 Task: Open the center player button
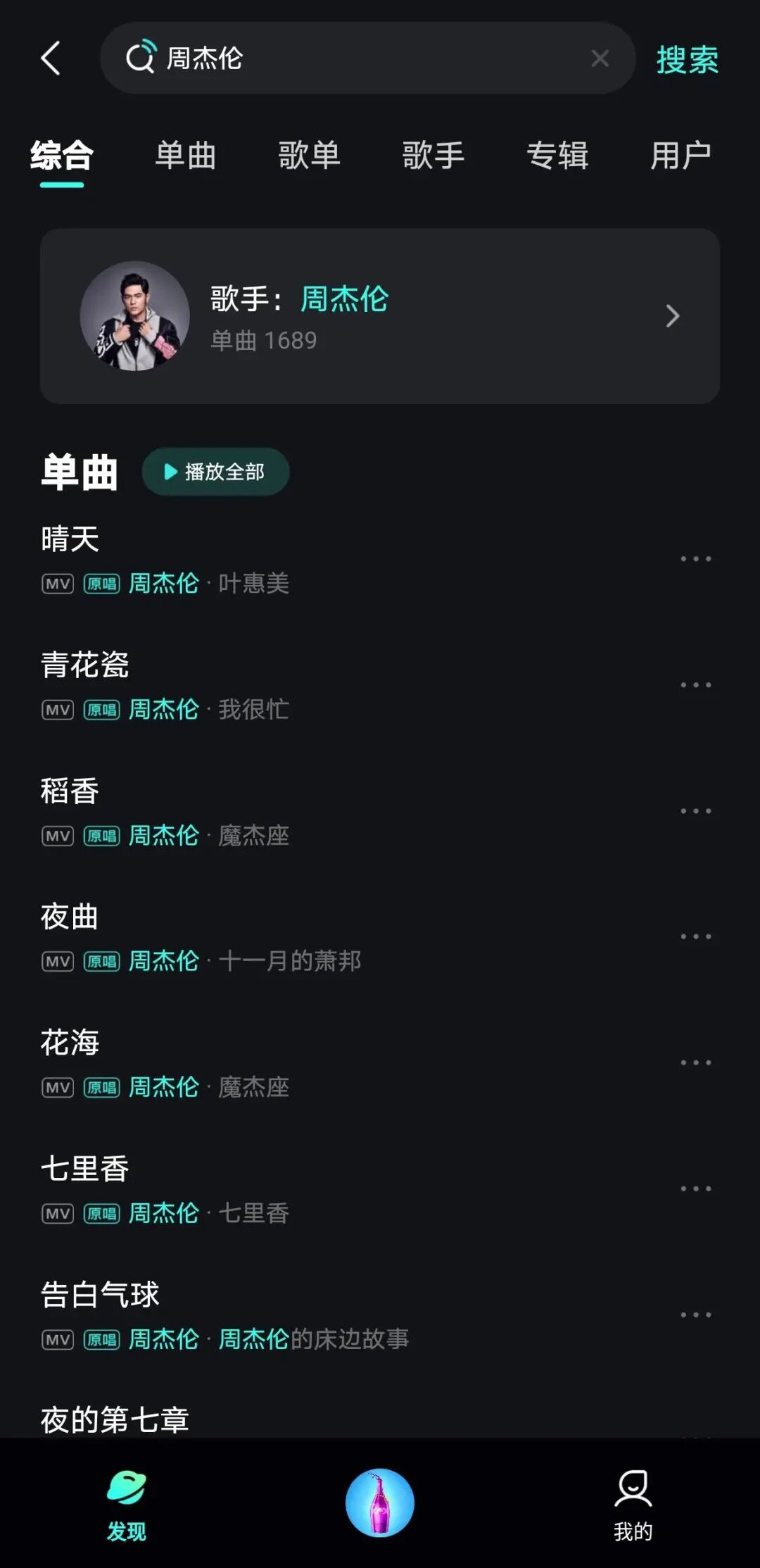380,1503
